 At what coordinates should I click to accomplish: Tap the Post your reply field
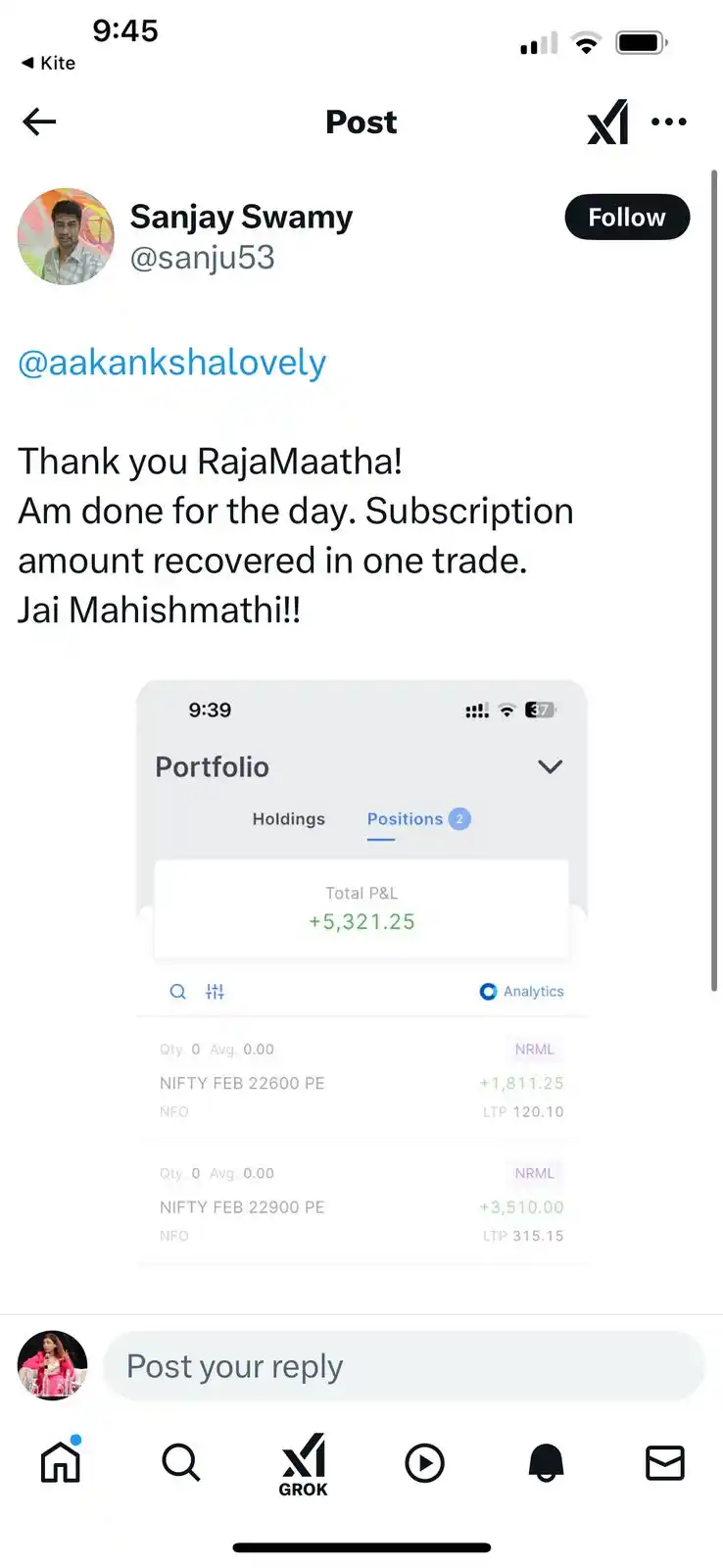402,1365
